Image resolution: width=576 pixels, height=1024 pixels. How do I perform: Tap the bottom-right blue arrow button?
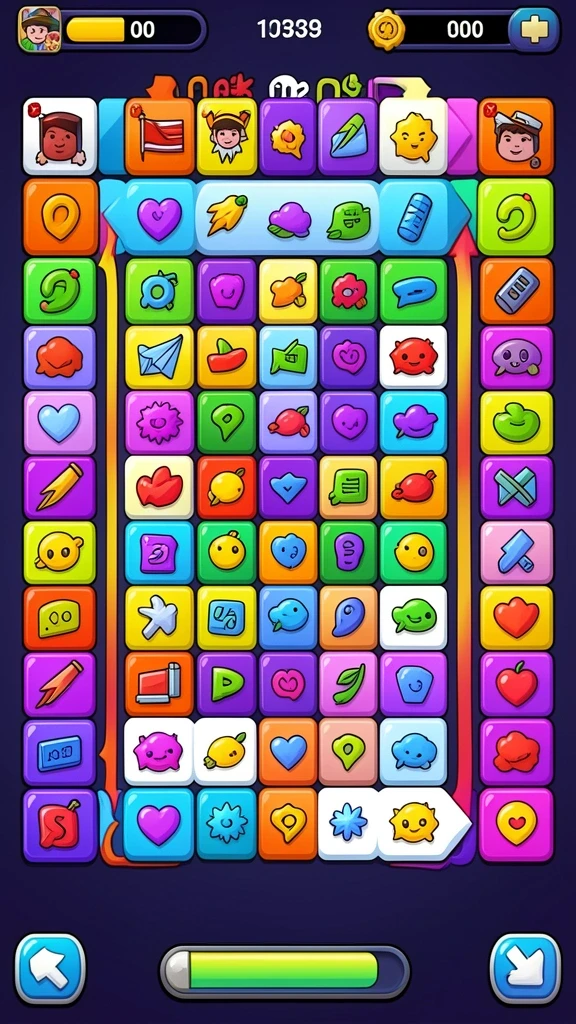[525, 968]
